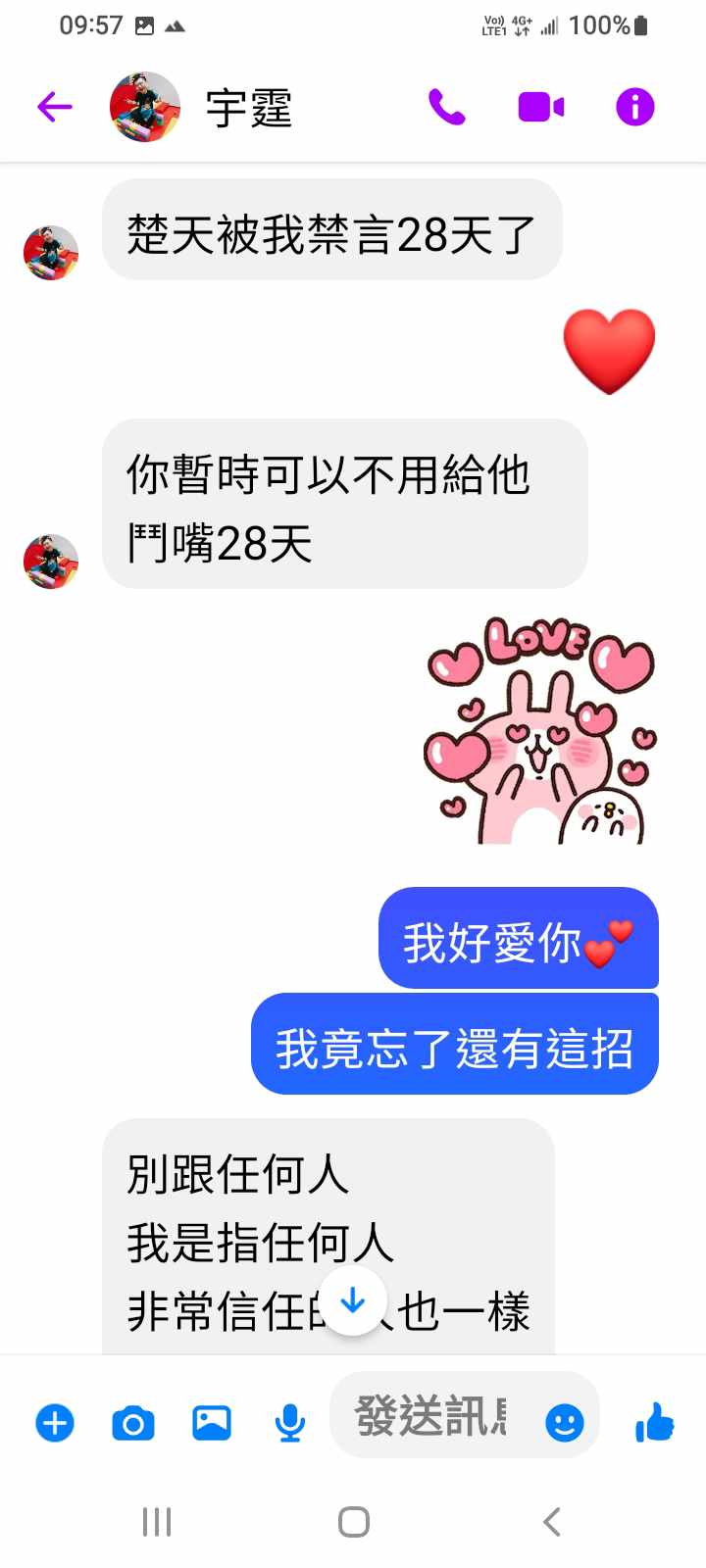Open the emoji picker
Image resolution: width=706 pixels, height=1568 pixels.
(565, 1422)
